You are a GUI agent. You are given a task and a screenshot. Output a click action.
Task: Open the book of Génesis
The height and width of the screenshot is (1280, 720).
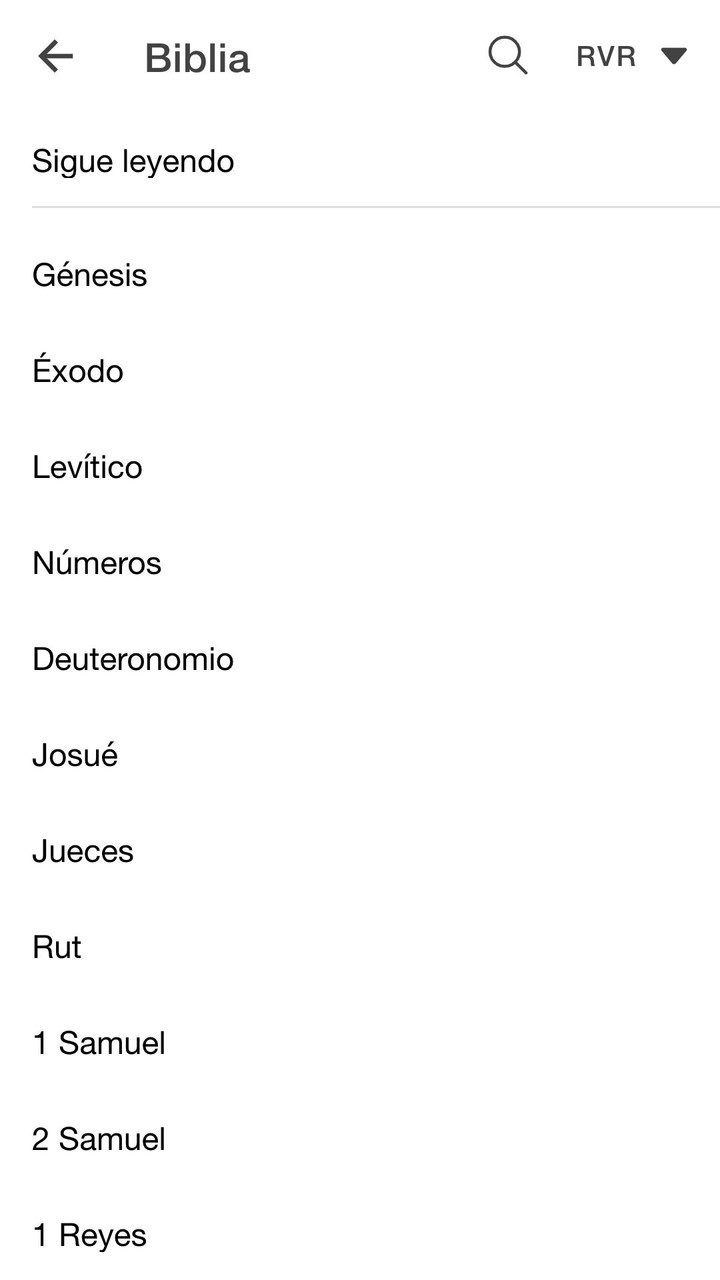(x=89, y=275)
